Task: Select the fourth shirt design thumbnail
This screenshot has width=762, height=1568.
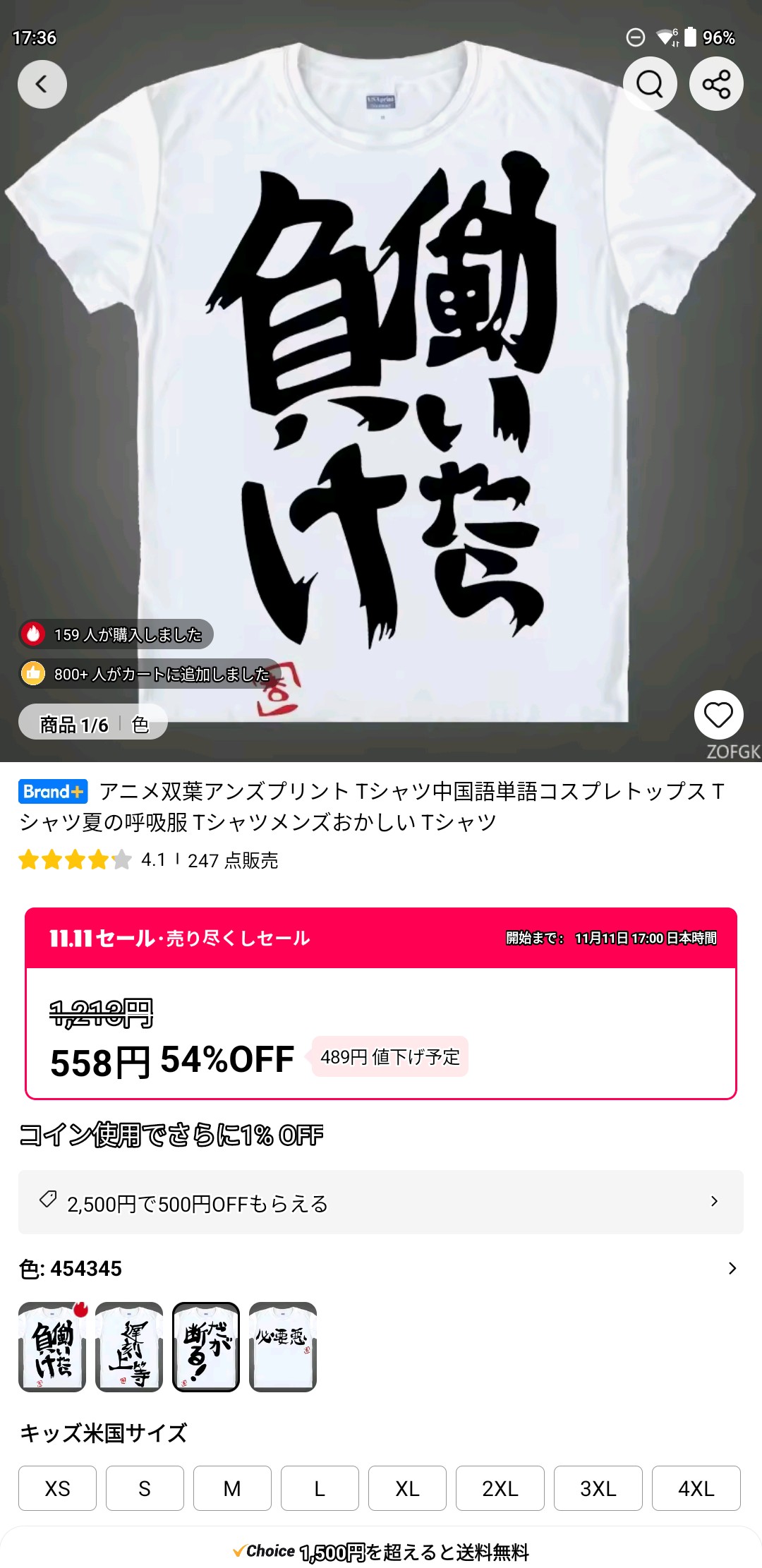Action: (283, 1347)
